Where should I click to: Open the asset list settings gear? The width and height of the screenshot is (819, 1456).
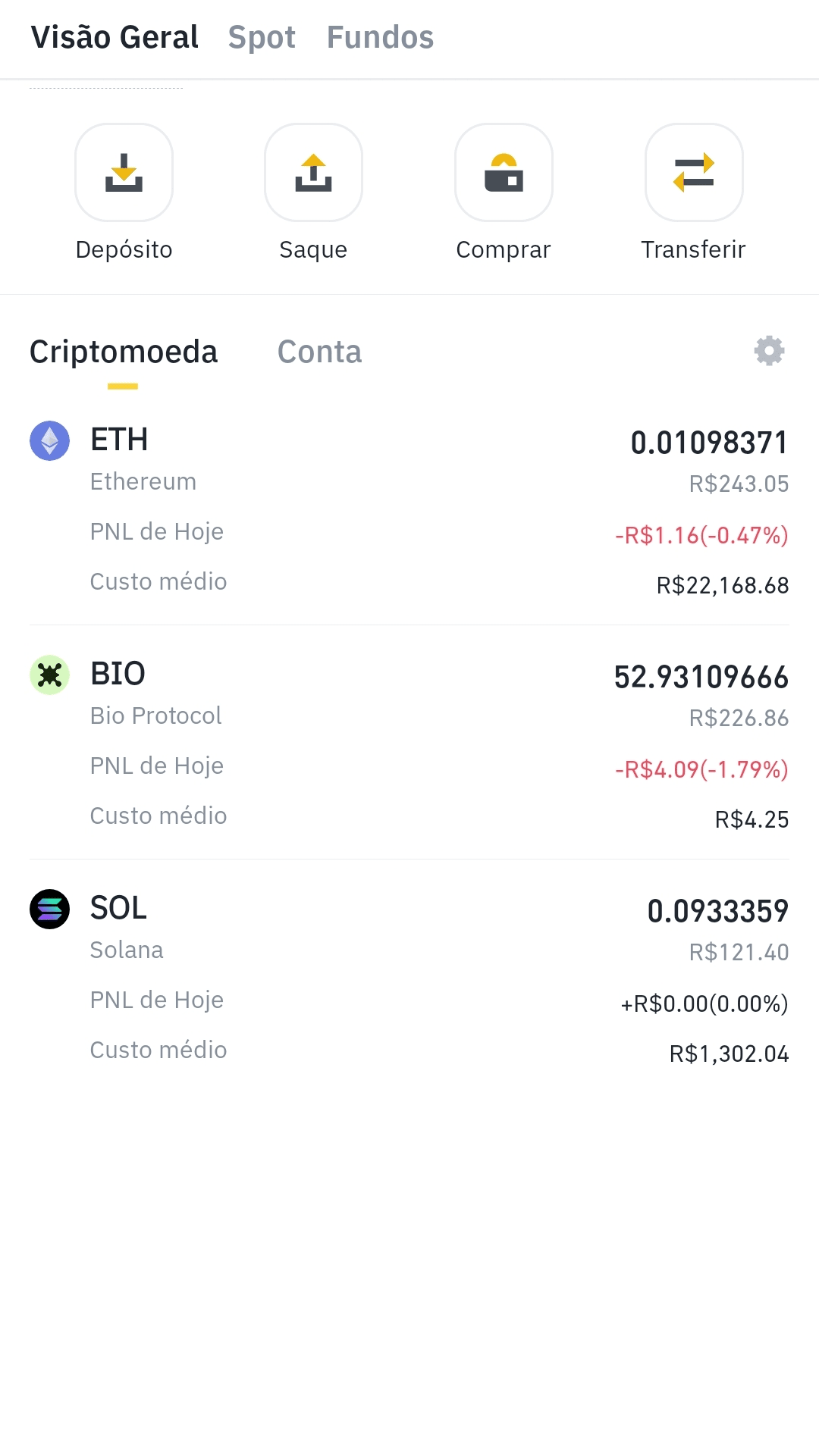[x=769, y=350]
